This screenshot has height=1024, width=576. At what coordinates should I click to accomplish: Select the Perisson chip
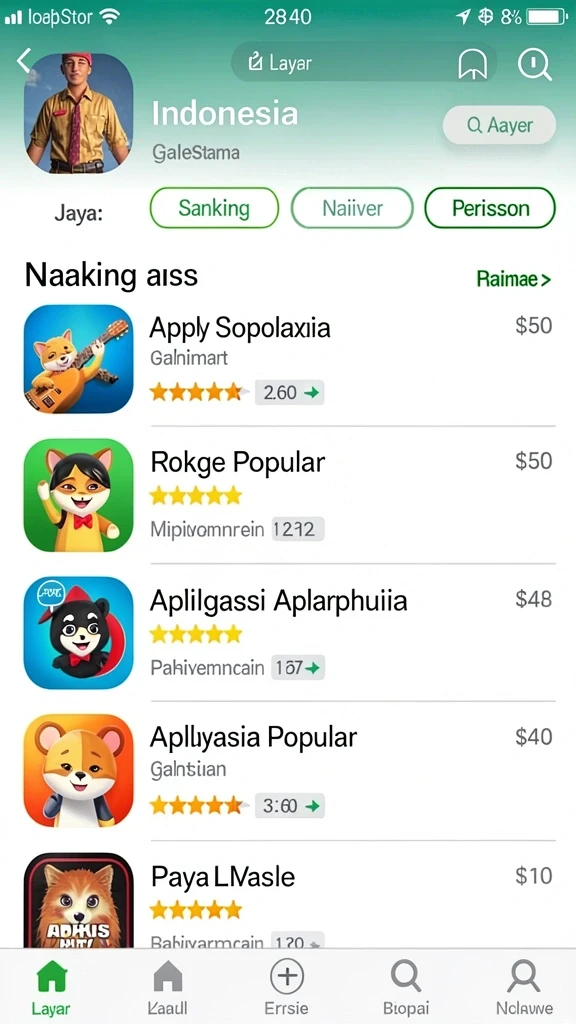pyautogui.click(x=490, y=208)
